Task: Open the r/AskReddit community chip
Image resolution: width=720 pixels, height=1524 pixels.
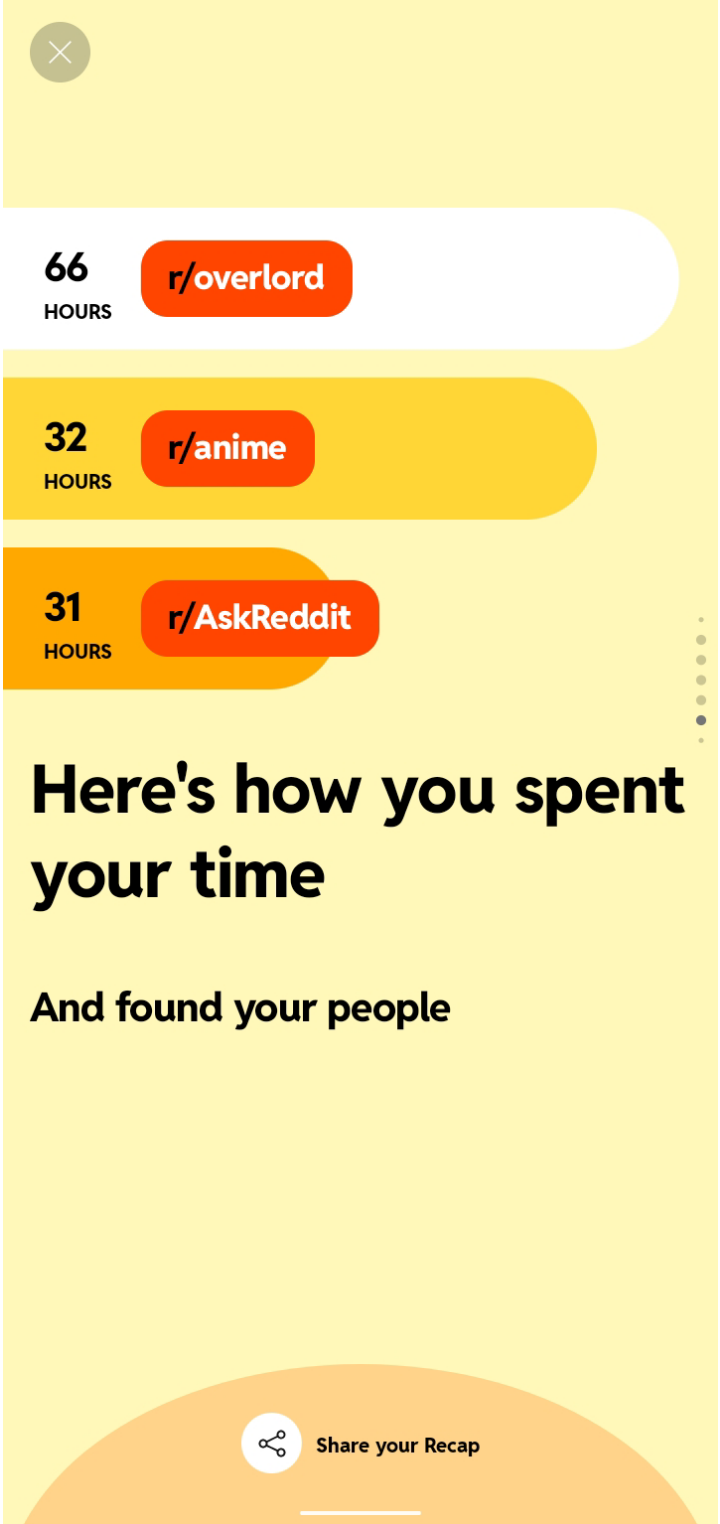Action: [260, 618]
